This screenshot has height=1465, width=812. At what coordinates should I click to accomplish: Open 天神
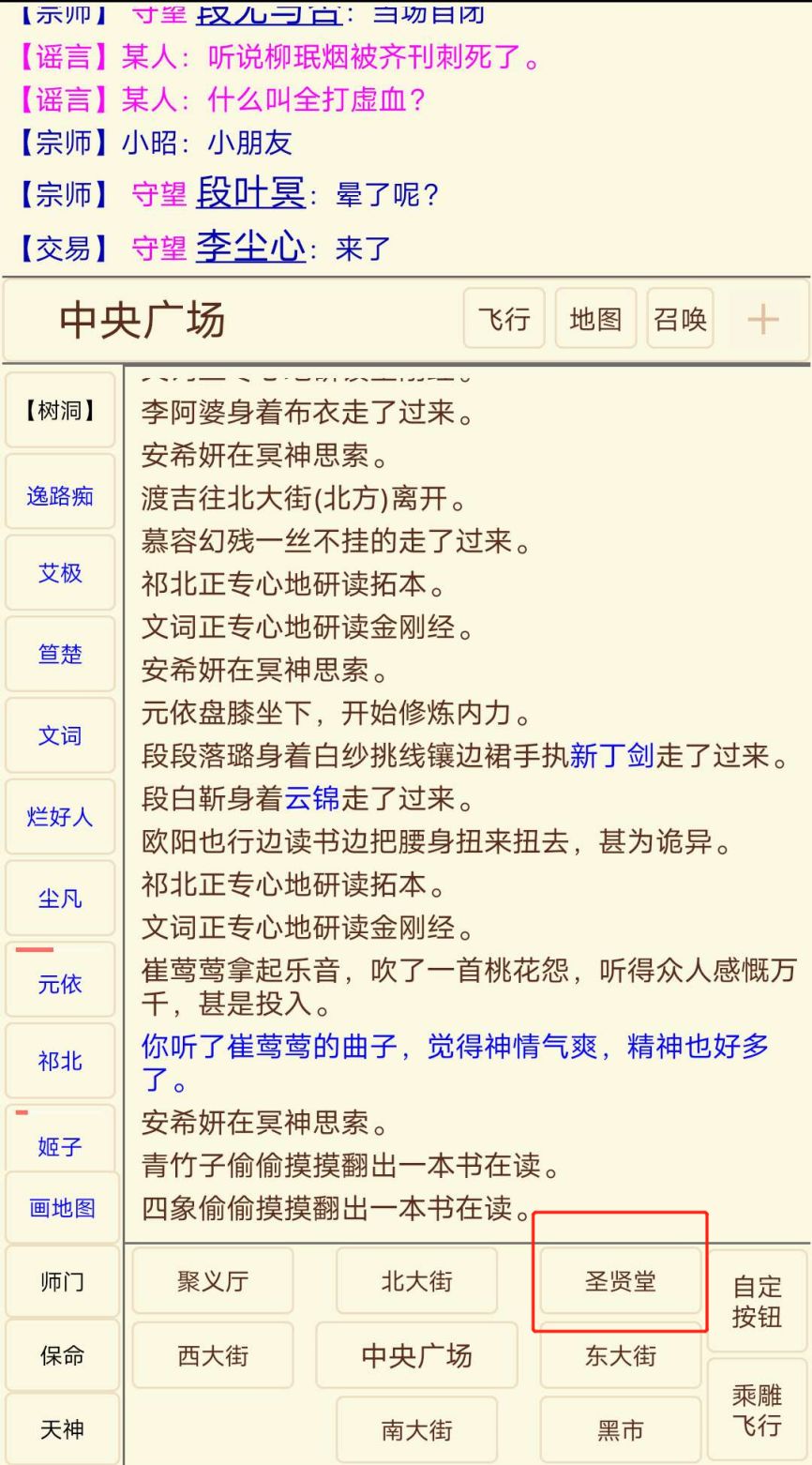tap(62, 1429)
